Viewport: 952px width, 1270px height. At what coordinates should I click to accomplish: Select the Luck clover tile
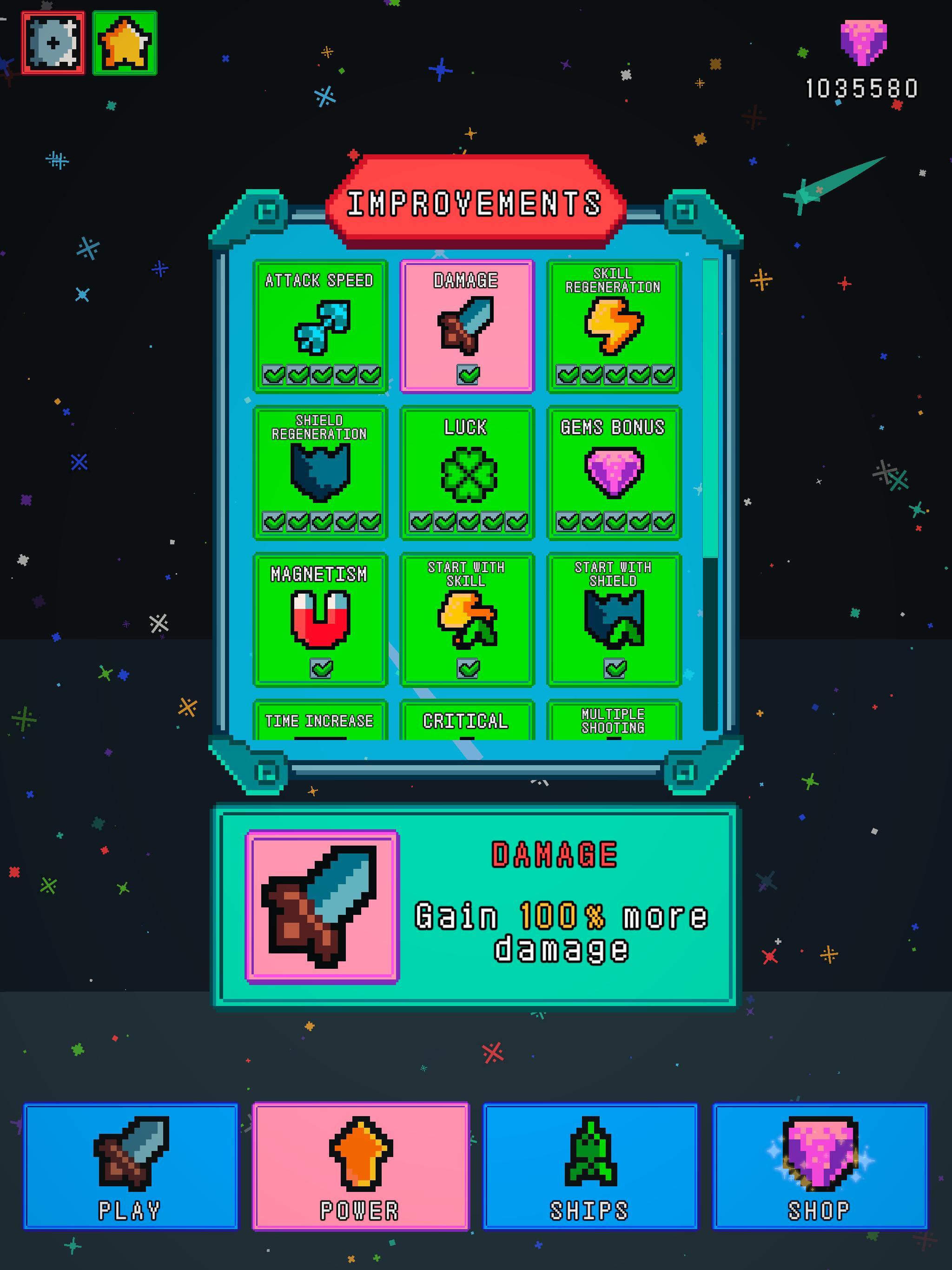coord(467,473)
